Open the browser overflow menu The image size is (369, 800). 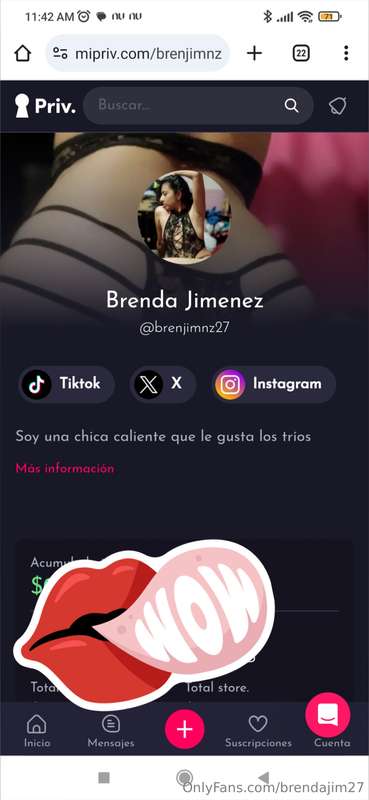point(346,53)
